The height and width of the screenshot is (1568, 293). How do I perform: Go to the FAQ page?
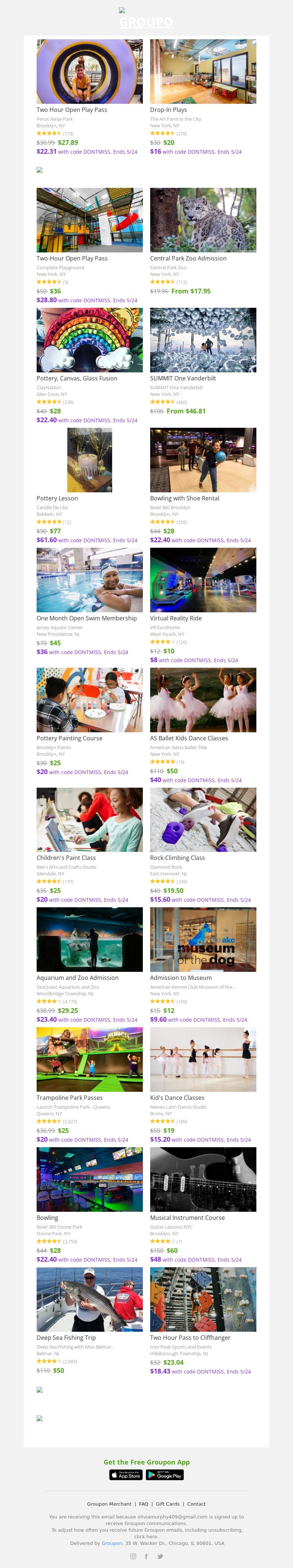point(144,1503)
